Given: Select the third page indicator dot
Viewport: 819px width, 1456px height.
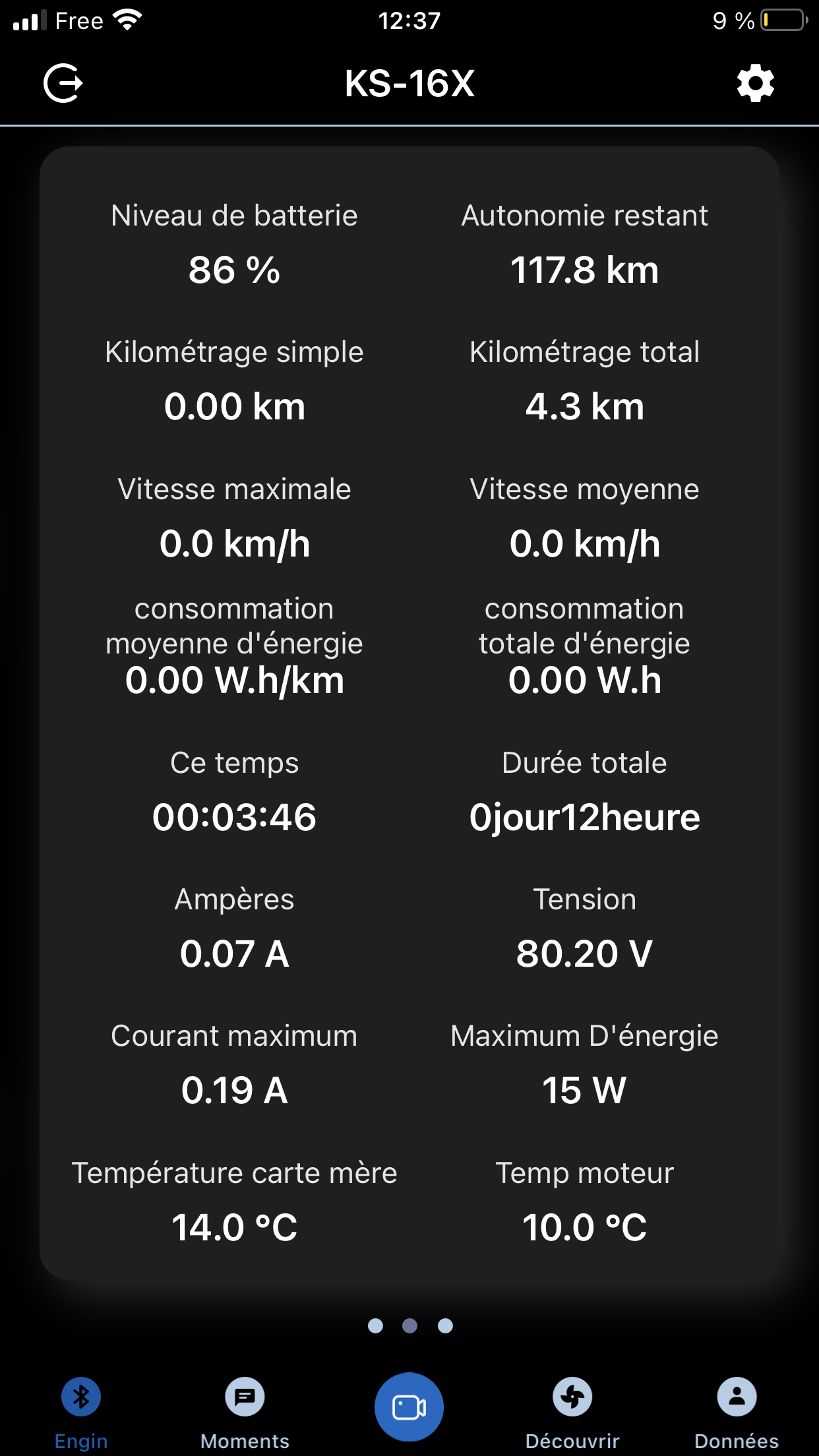Looking at the screenshot, I should [x=445, y=1325].
